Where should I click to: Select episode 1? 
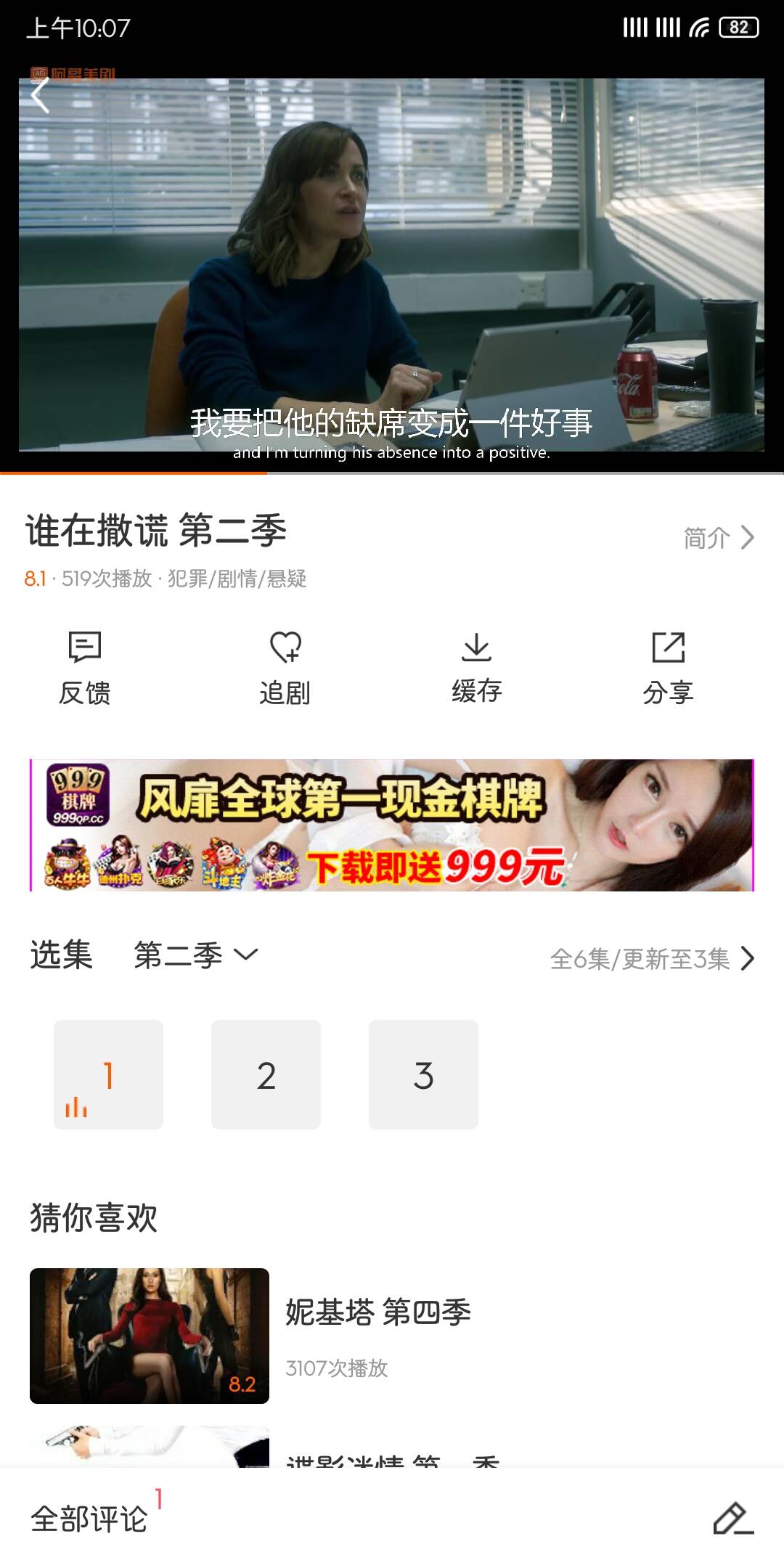(108, 1074)
